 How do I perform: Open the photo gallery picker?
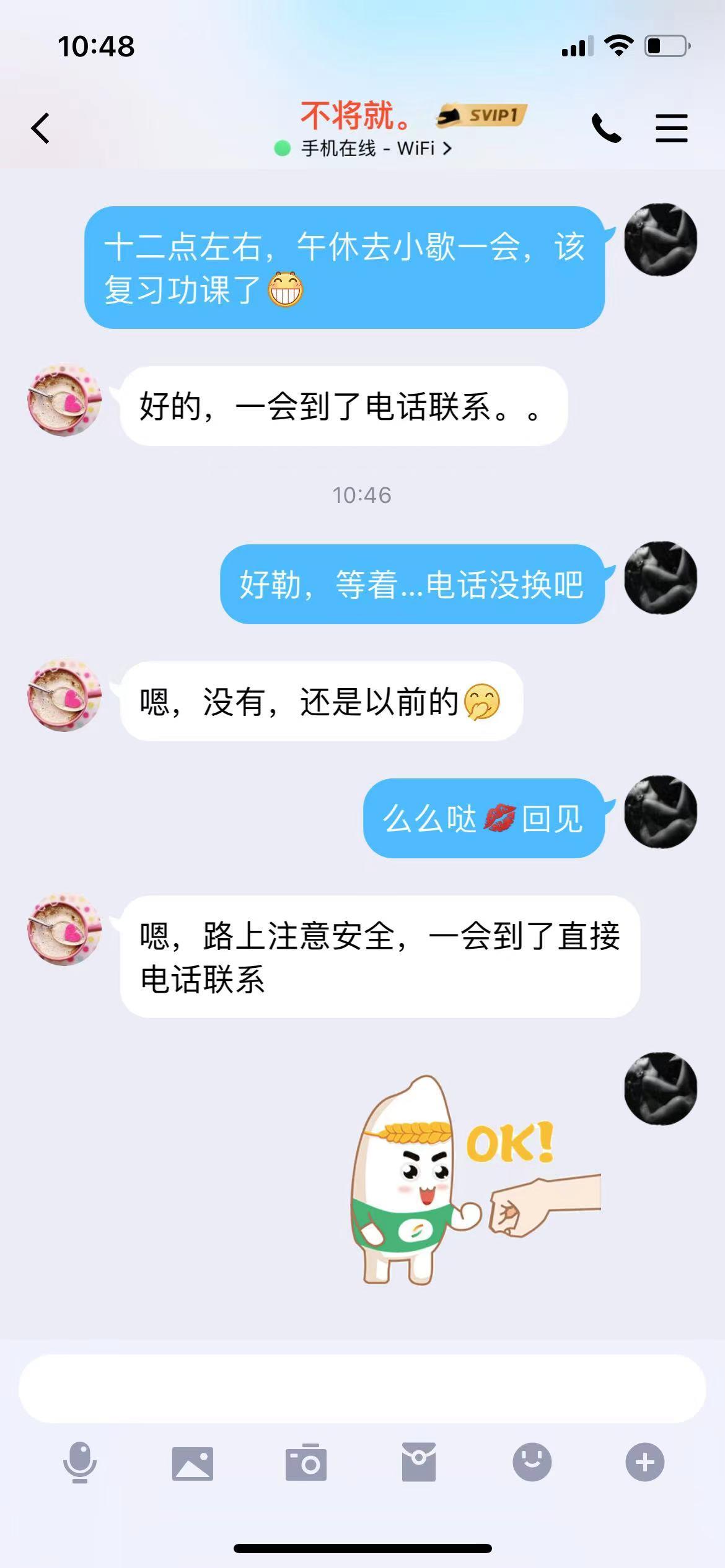tap(193, 1463)
